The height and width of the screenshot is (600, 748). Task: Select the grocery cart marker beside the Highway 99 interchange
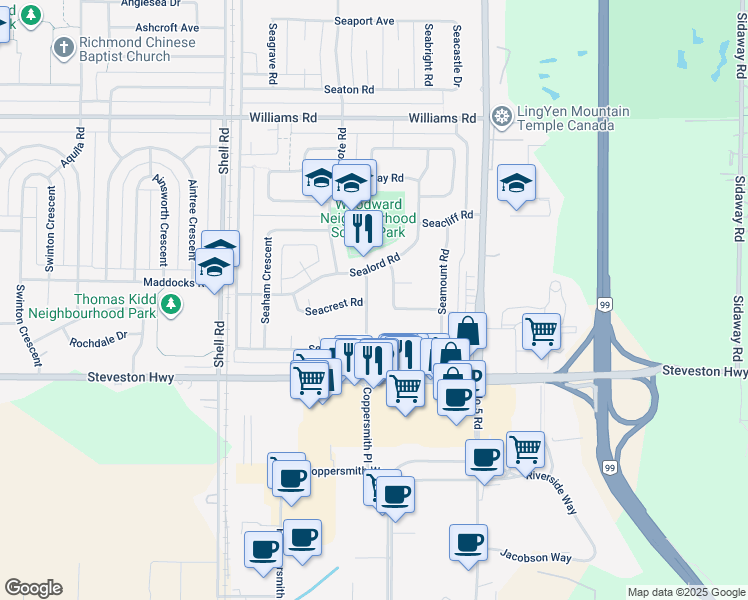pos(541,335)
